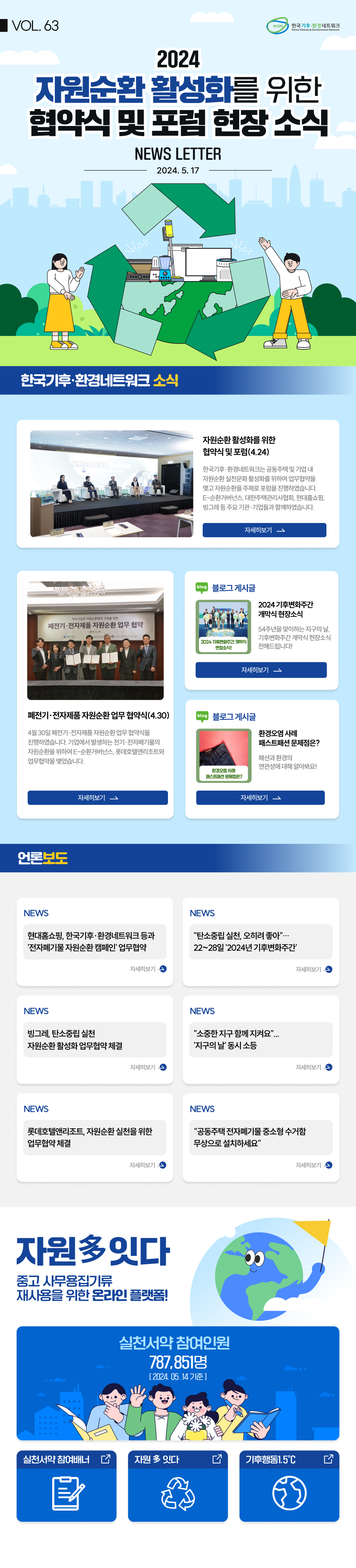Open the 자원 多 잇다 platform card

(178, 1485)
